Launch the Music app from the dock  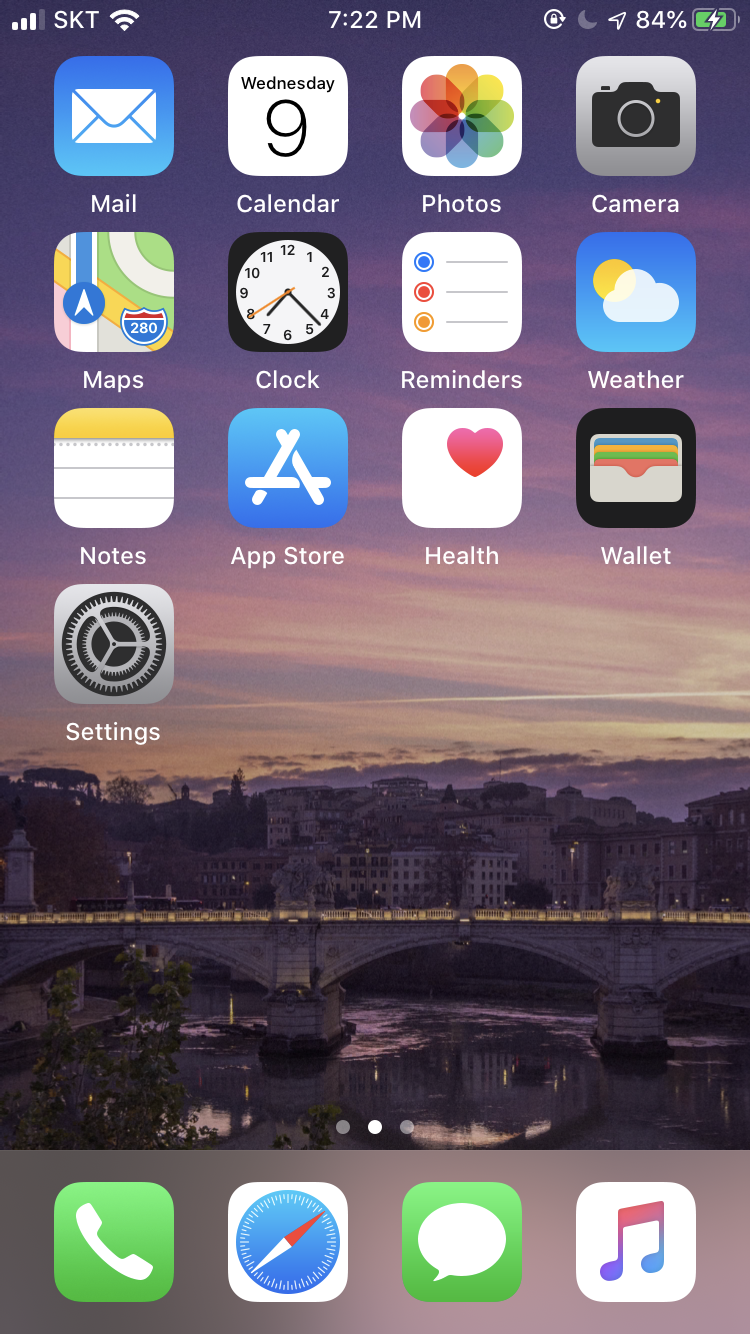[x=636, y=1242]
